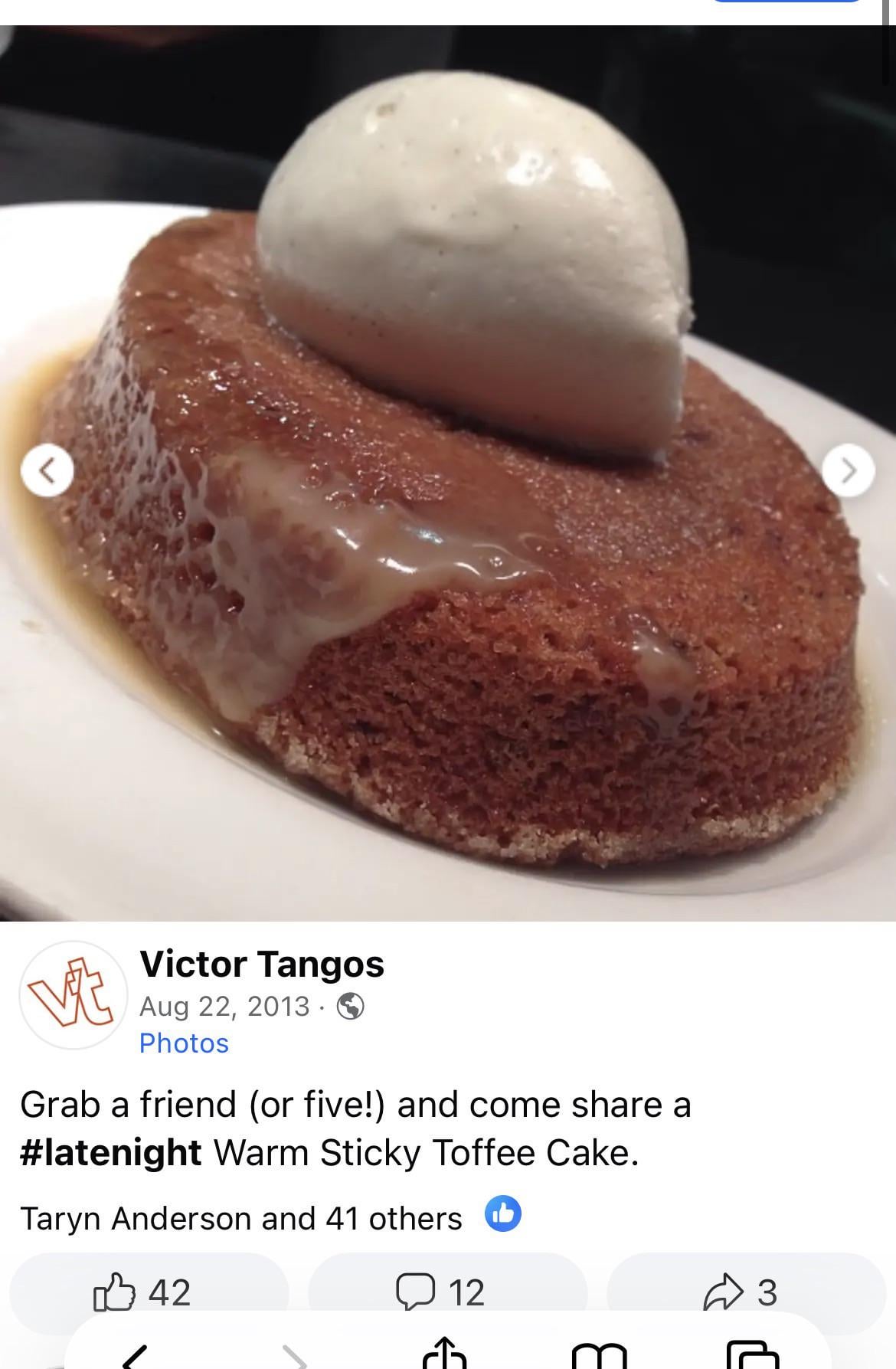Image resolution: width=896 pixels, height=1369 pixels.
Task: Share this post
Action: click(741, 1292)
